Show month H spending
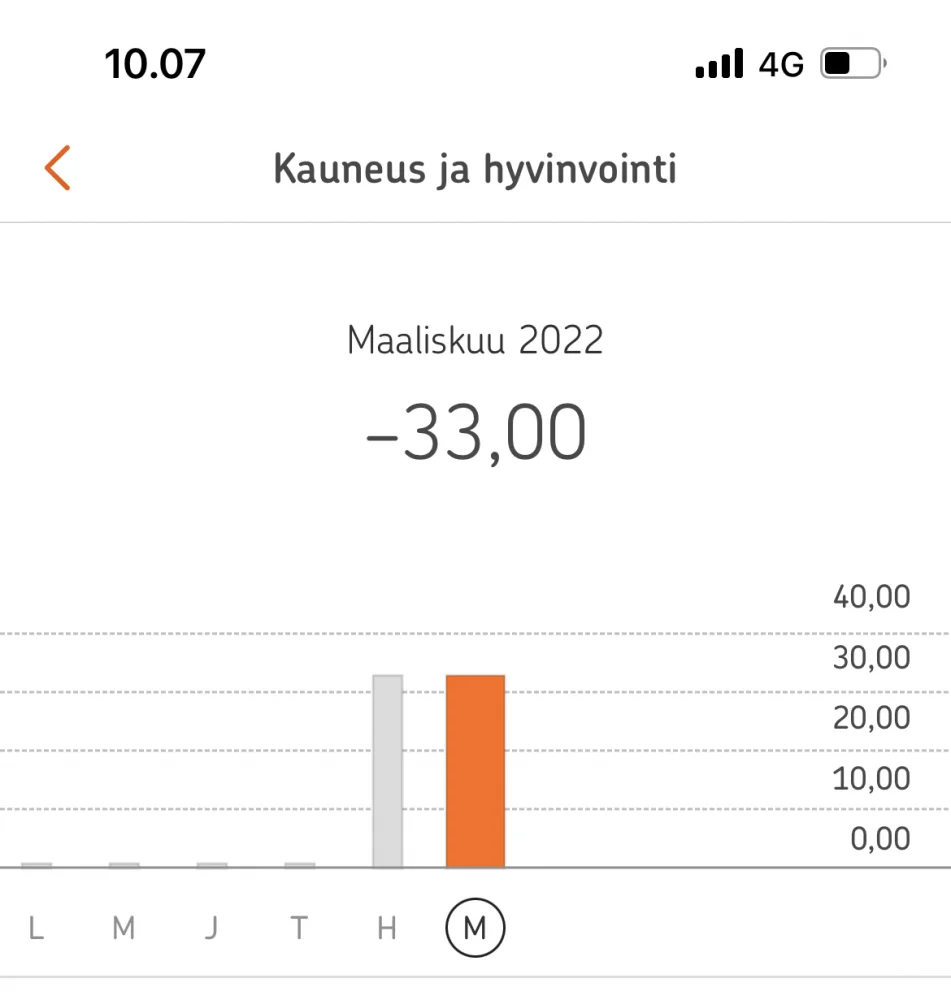 387,929
